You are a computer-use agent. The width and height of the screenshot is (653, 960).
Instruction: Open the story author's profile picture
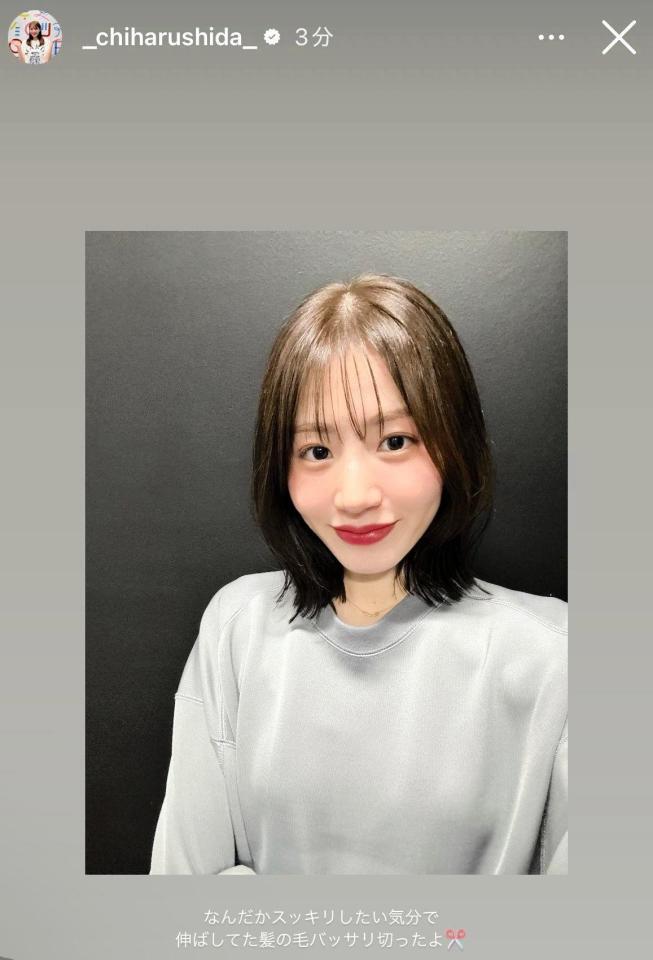point(34,38)
